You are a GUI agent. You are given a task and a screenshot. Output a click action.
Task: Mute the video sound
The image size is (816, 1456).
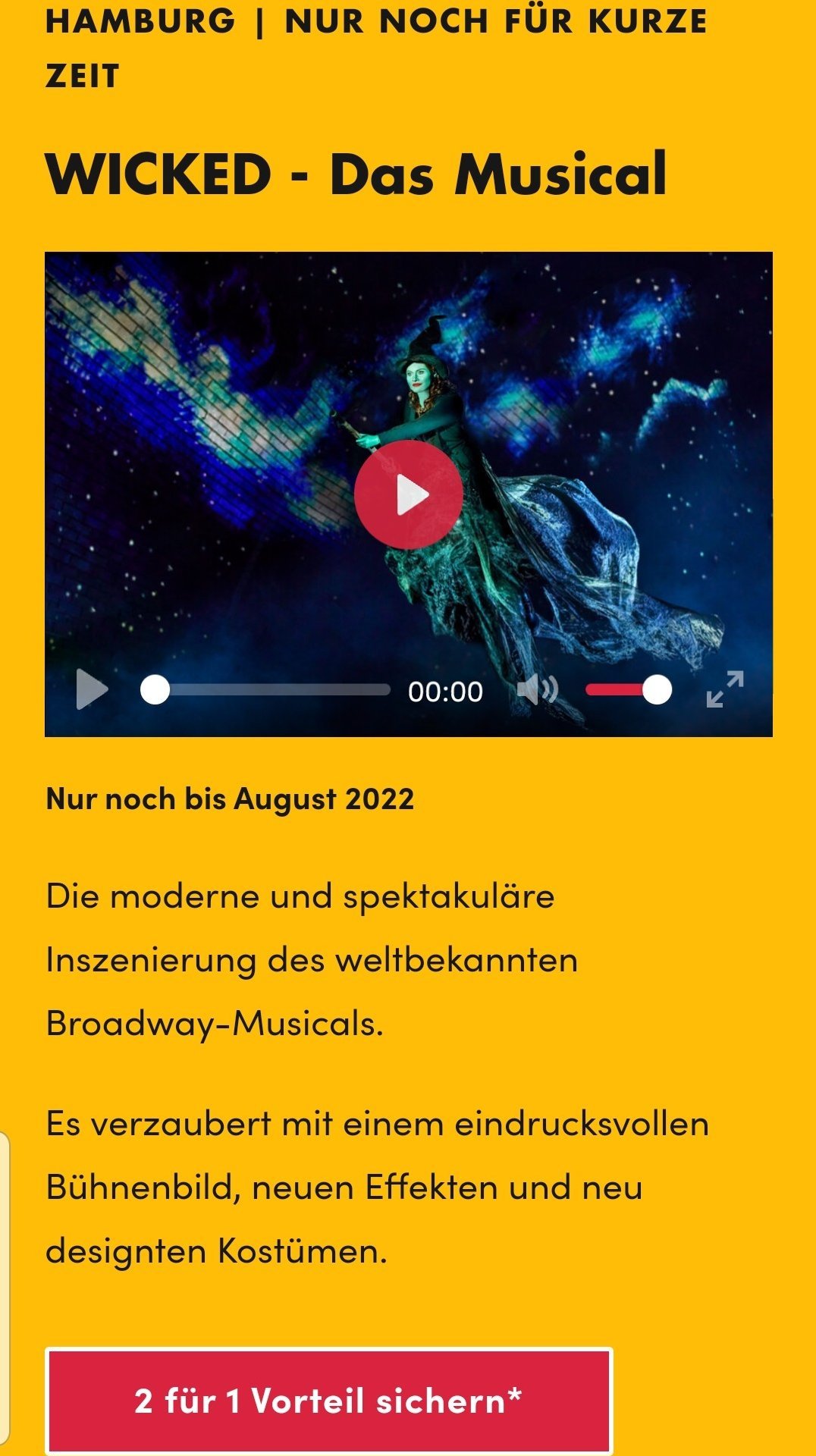tap(538, 690)
